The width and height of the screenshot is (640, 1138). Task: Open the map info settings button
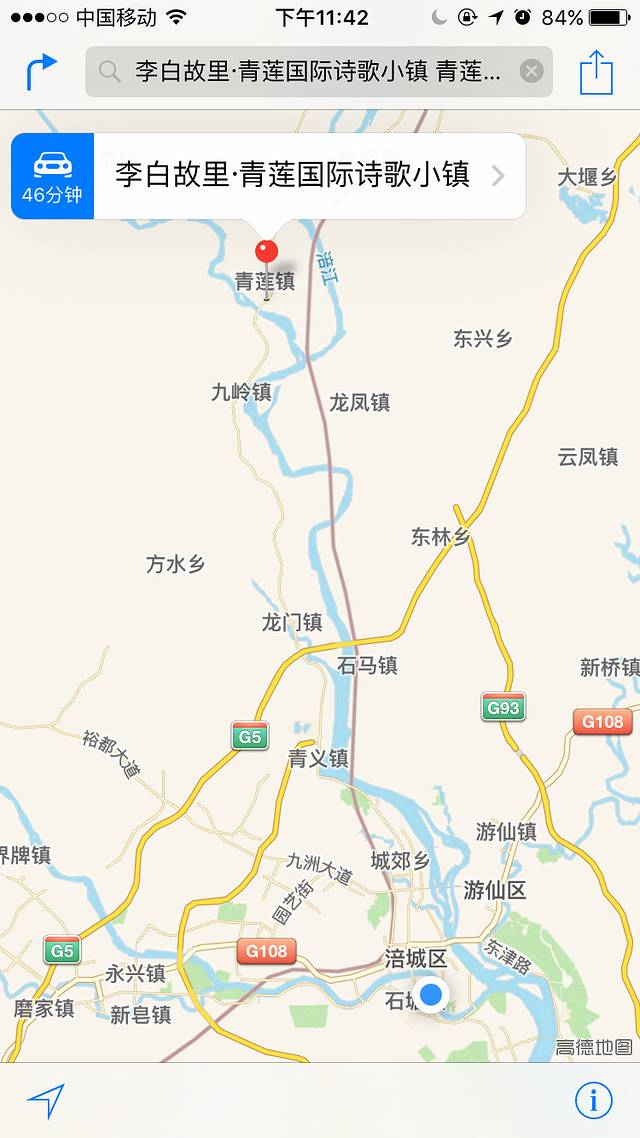[x=593, y=1100]
